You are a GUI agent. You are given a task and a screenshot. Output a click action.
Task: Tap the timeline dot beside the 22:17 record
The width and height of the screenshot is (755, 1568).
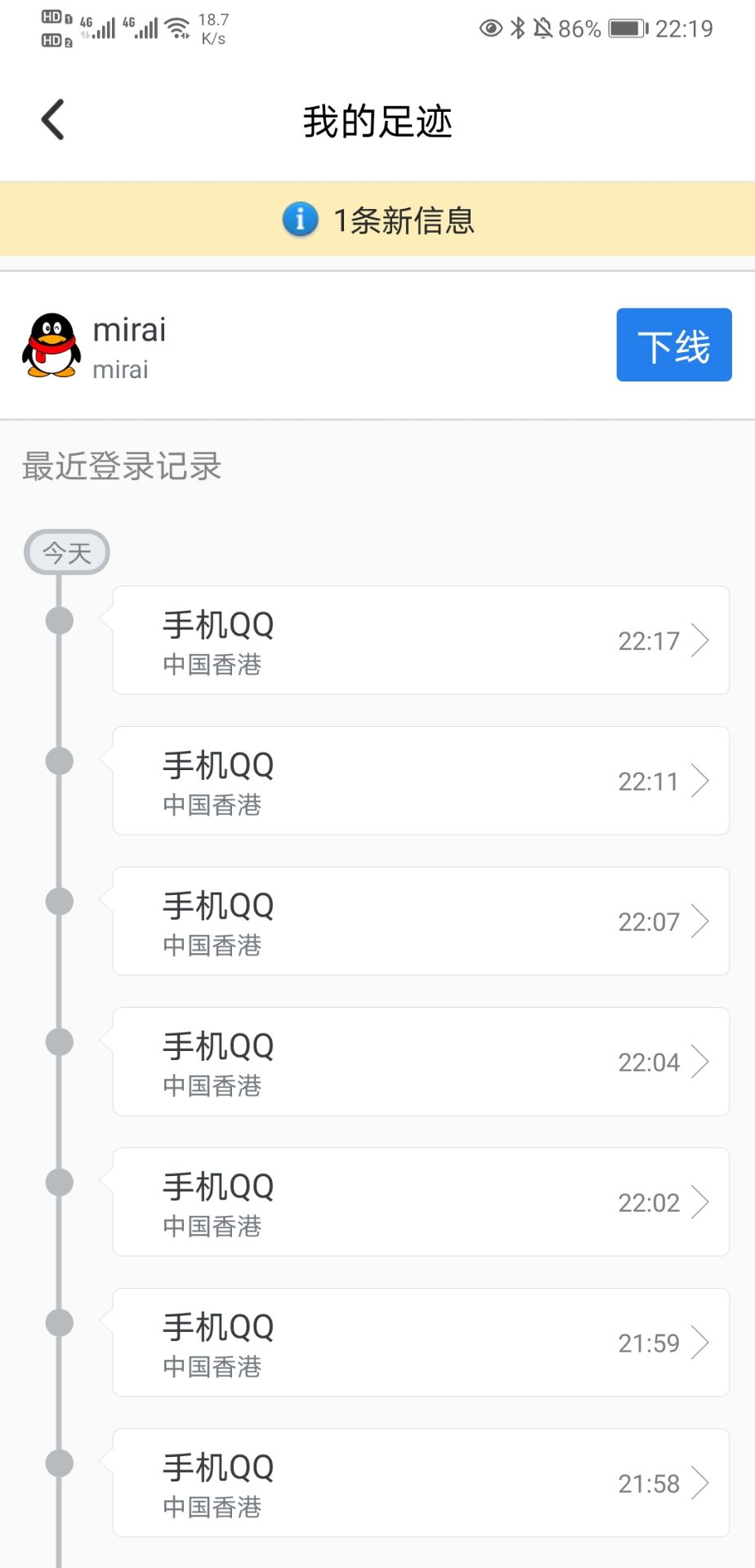pos(58,619)
